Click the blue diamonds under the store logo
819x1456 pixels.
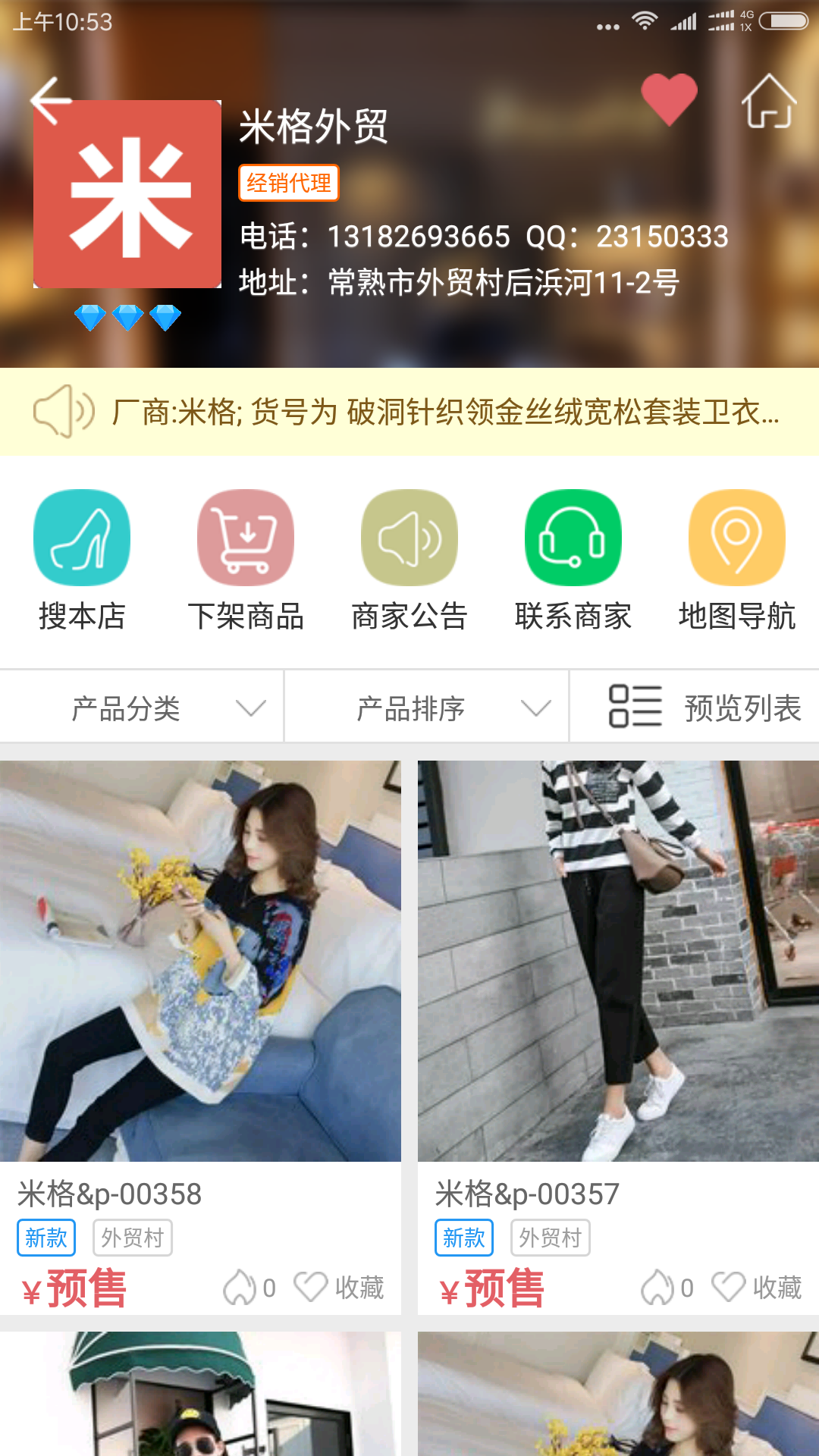click(x=127, y=317)
